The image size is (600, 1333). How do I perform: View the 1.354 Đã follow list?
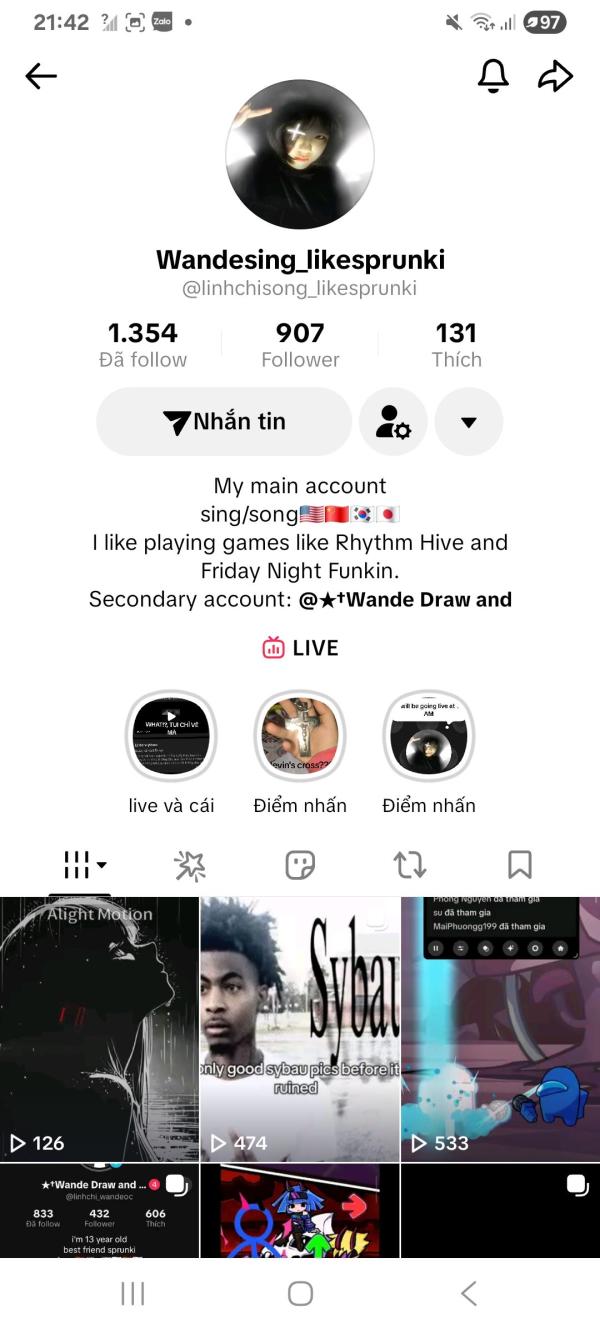pos(143,345)
